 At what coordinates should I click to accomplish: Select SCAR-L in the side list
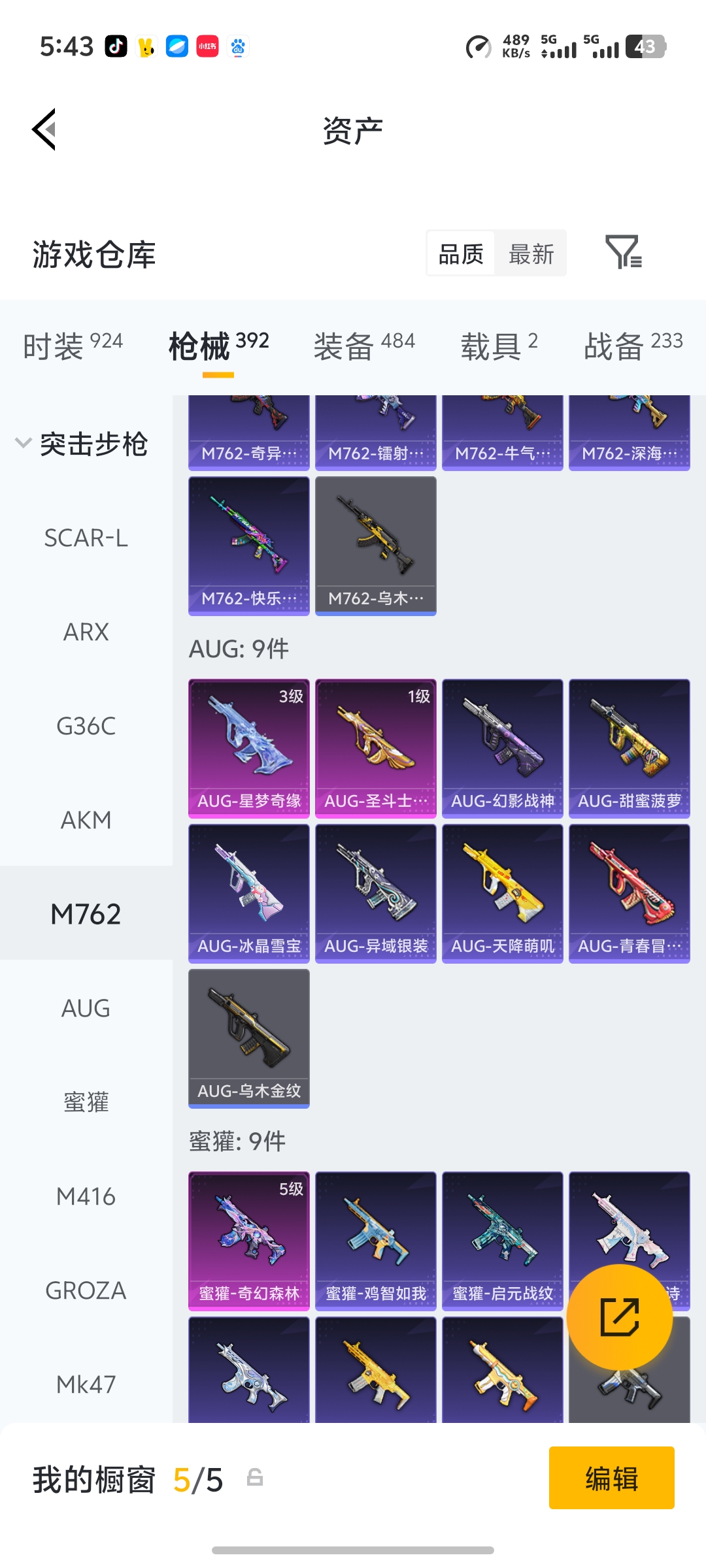(x=86, y=538)
